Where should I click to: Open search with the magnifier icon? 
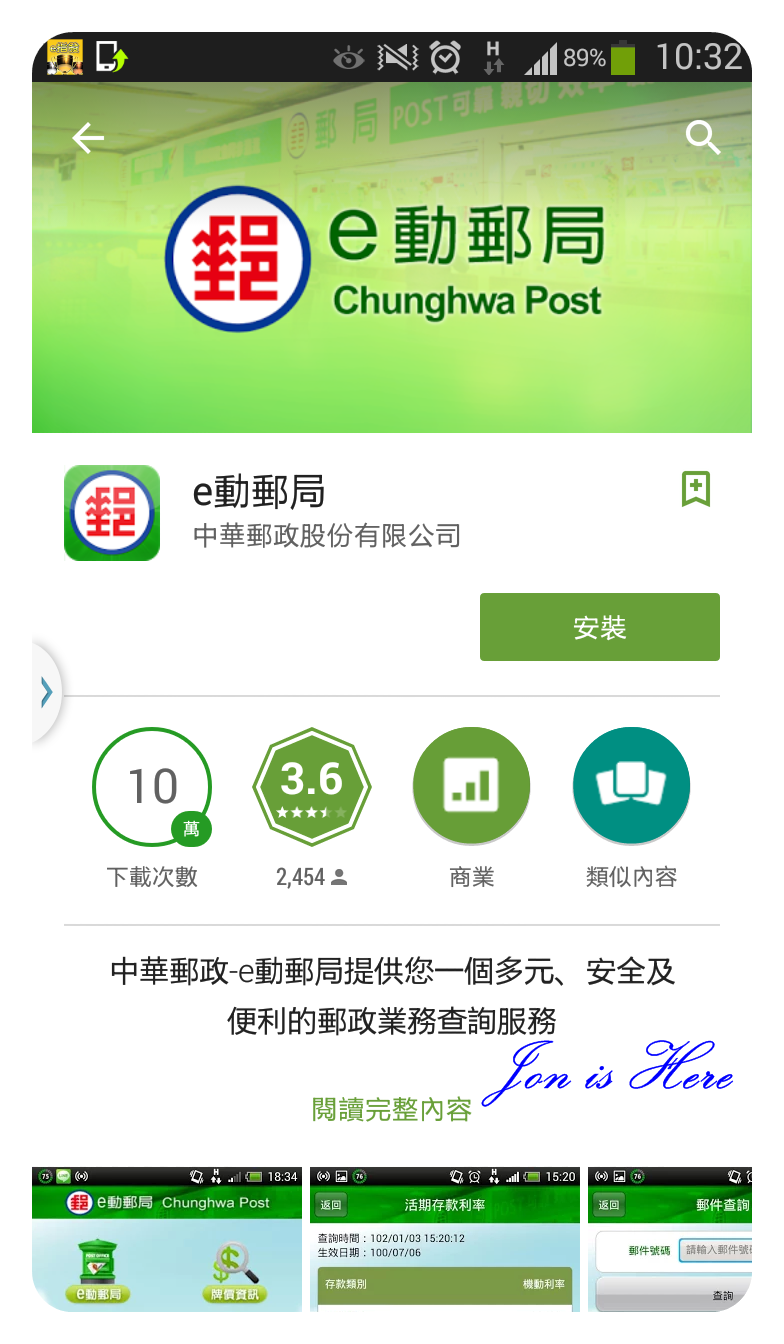tap(703, 138)
